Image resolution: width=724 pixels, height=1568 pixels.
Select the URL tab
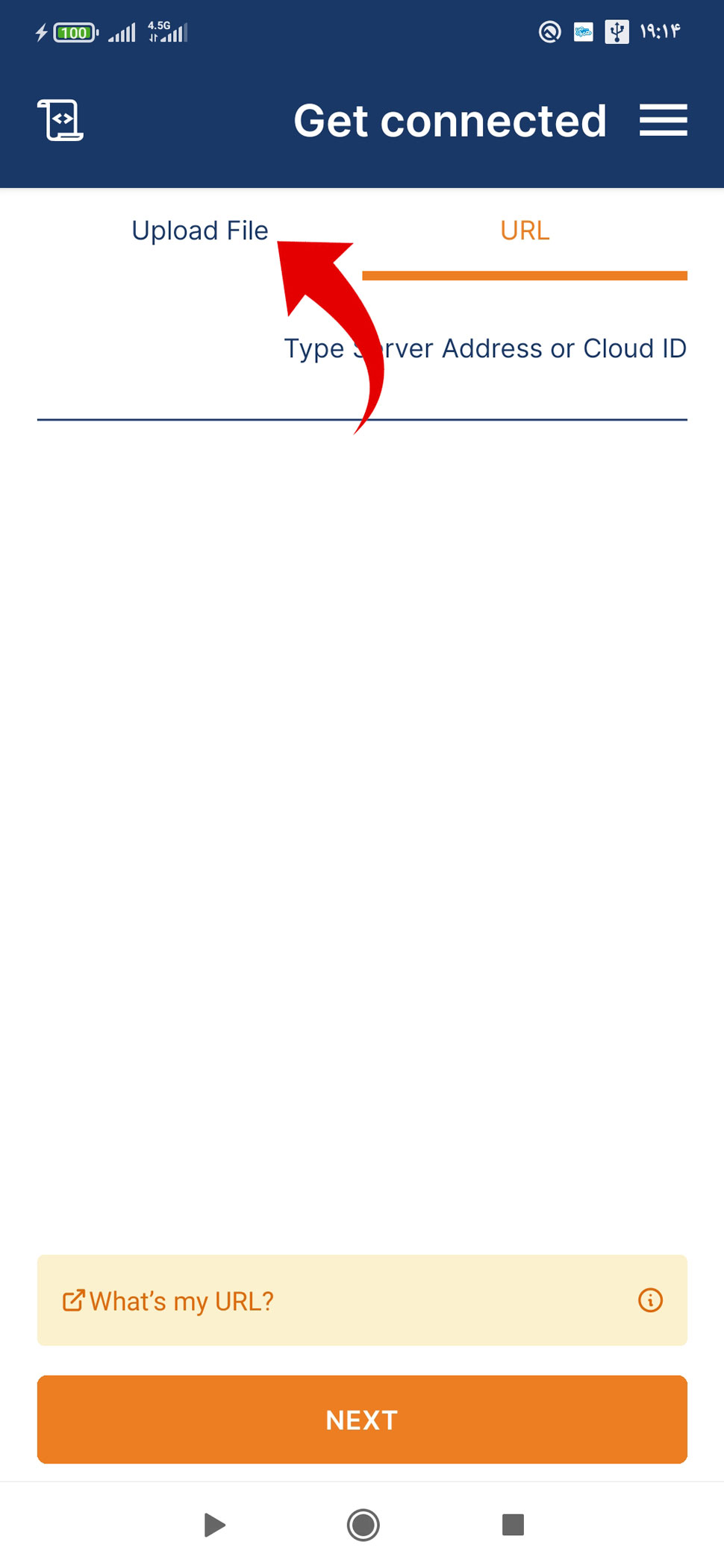tap(525, 230)
